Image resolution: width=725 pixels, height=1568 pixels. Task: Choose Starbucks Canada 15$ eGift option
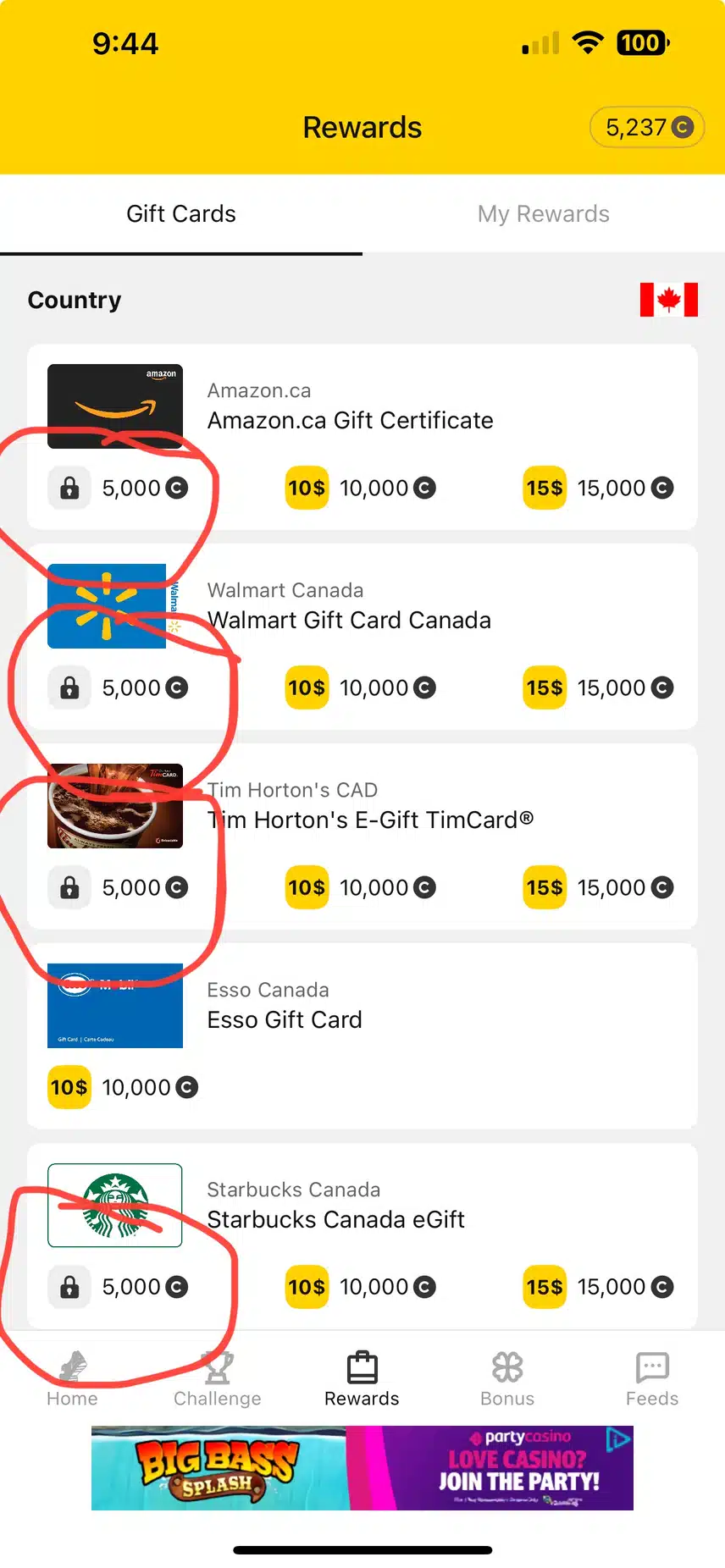pyautogui.click(x=599, y=1288)
